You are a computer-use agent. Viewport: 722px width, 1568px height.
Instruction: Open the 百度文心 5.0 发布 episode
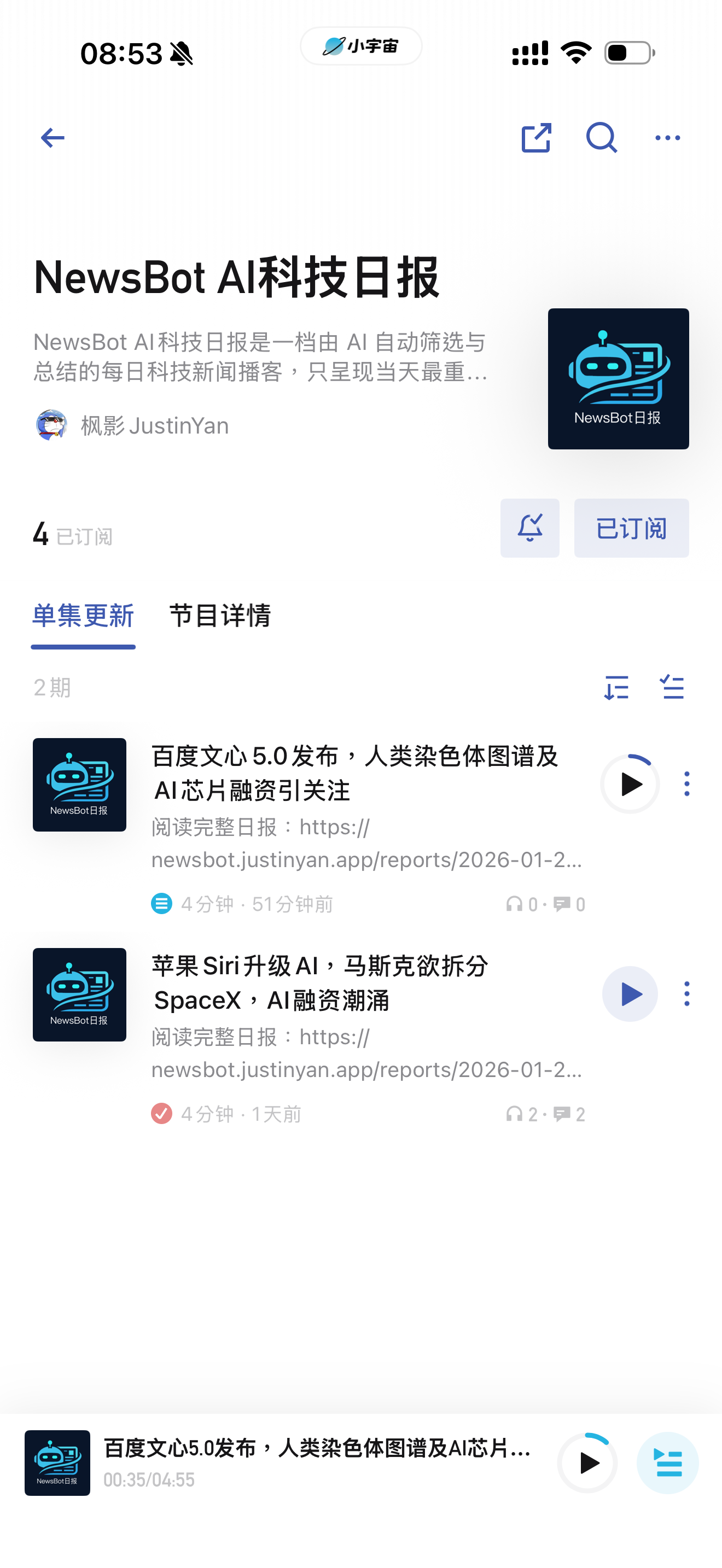[x=355, y=773]
